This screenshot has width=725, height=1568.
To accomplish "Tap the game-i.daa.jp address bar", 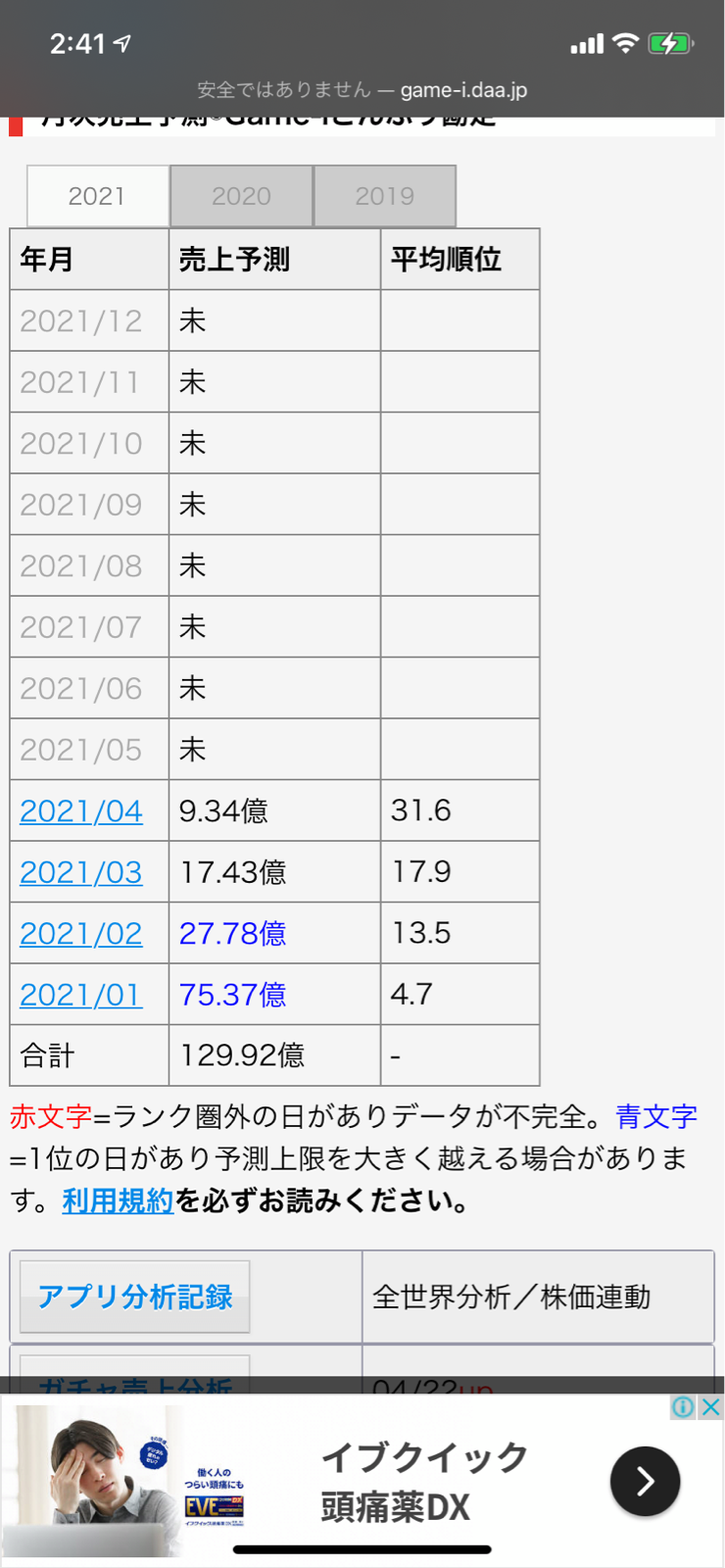I will [x=362, y=90].
